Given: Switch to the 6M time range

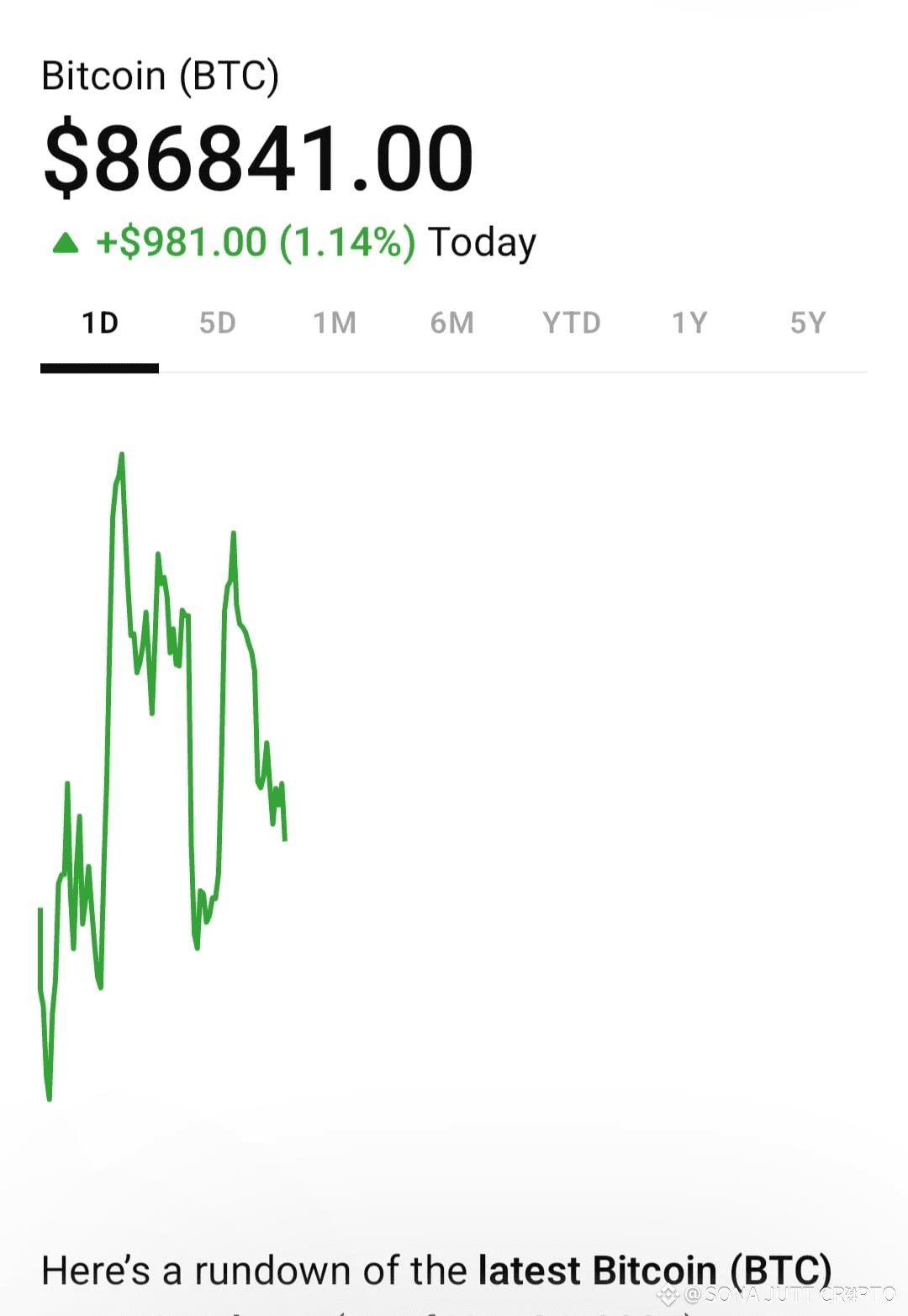Looking at the screenshot, I should click(x=452, y=323).
